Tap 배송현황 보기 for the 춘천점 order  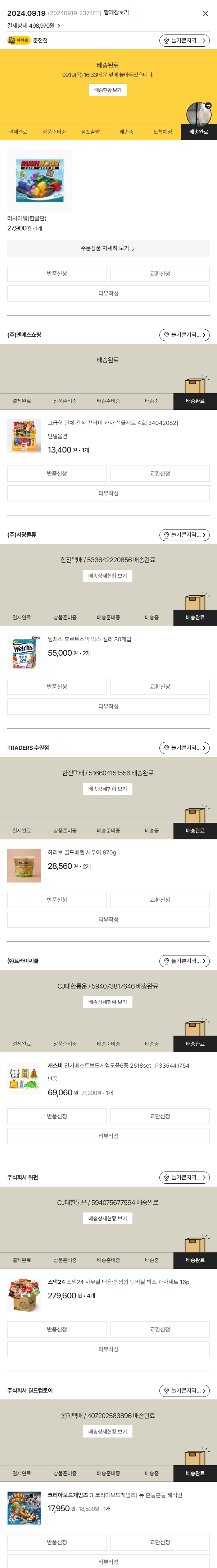108,90
